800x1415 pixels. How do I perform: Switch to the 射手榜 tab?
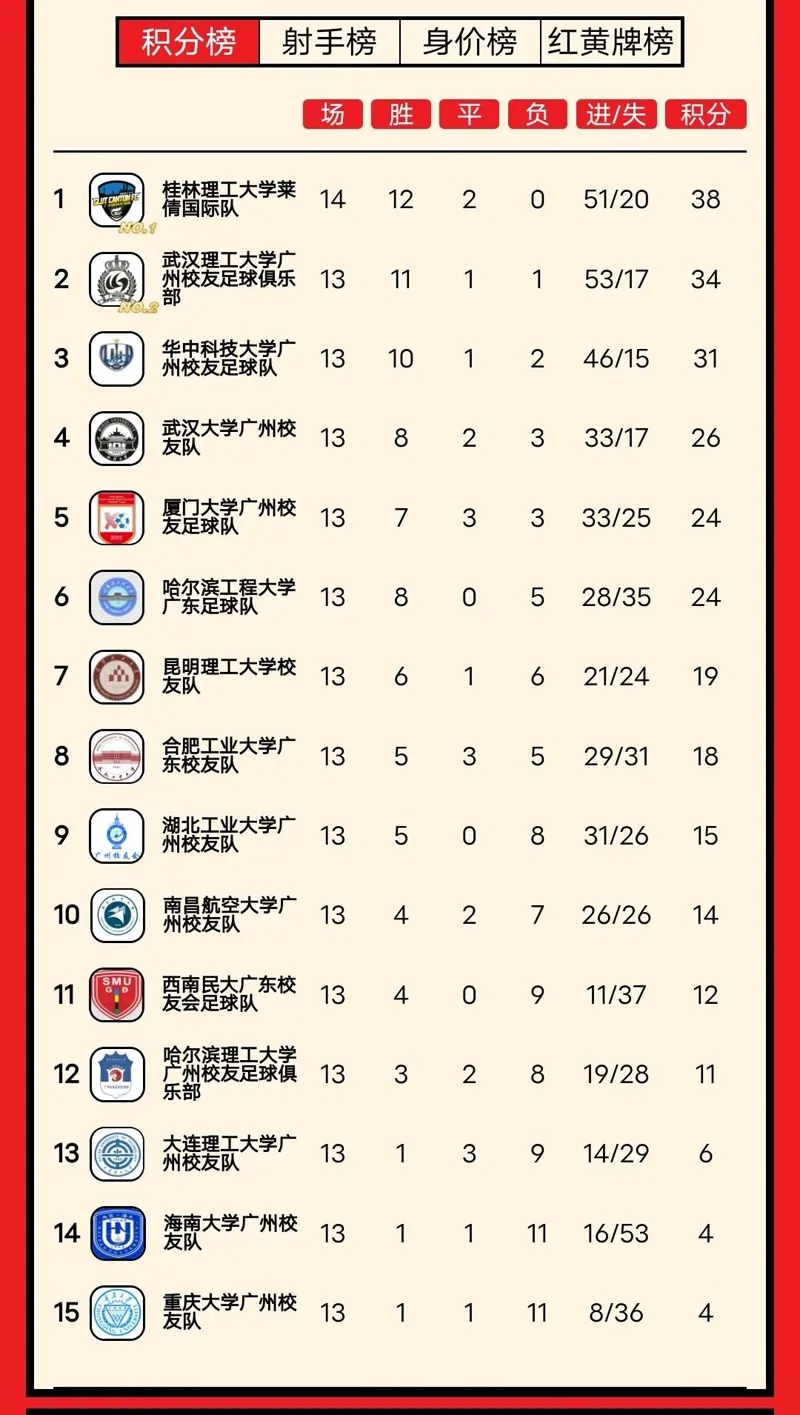[x=329, y=42]
